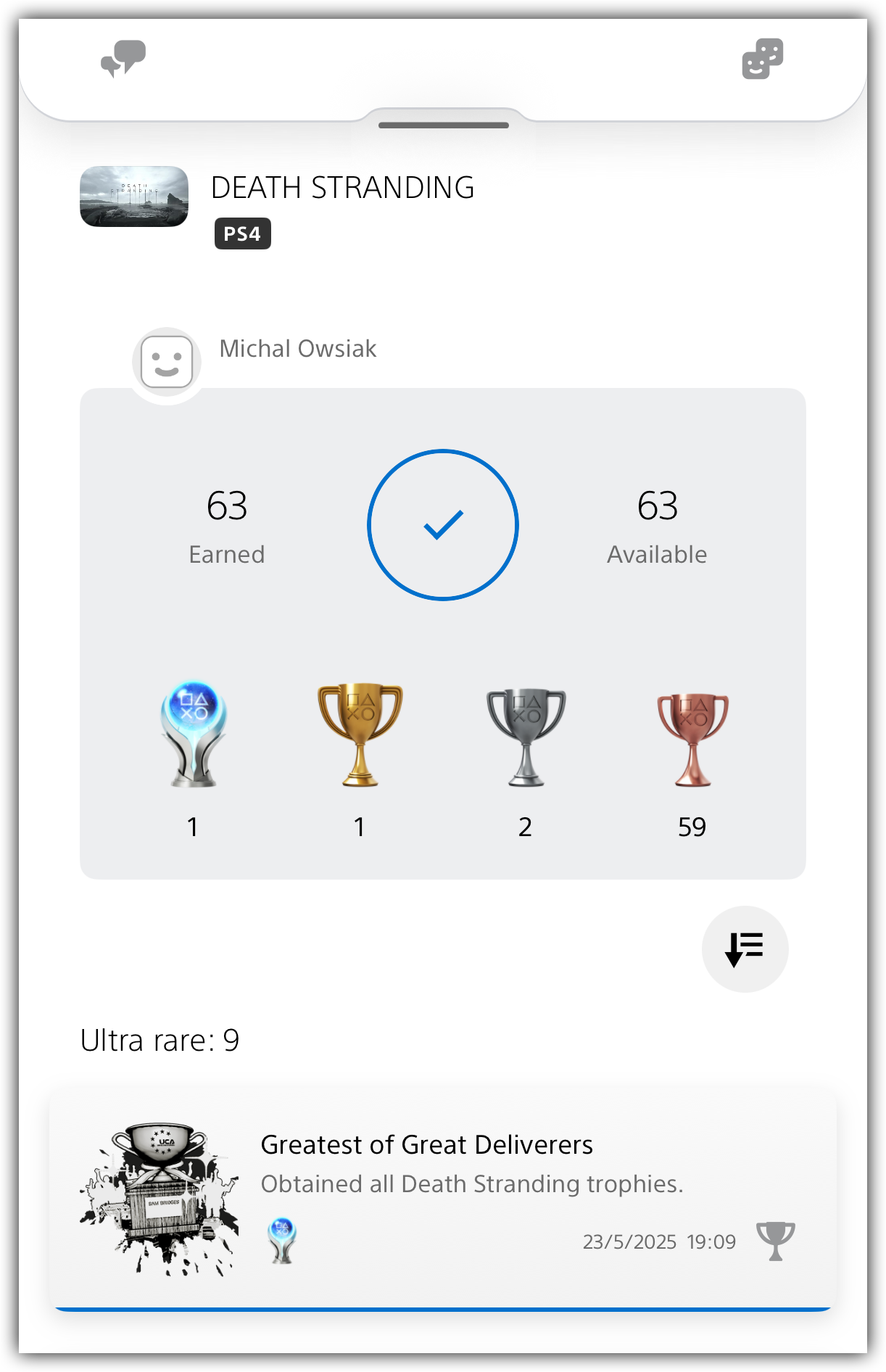Screen dimensions: 886x1372
Task: Open Michal Owsiak's profile avatar
Action: point(167,362)
